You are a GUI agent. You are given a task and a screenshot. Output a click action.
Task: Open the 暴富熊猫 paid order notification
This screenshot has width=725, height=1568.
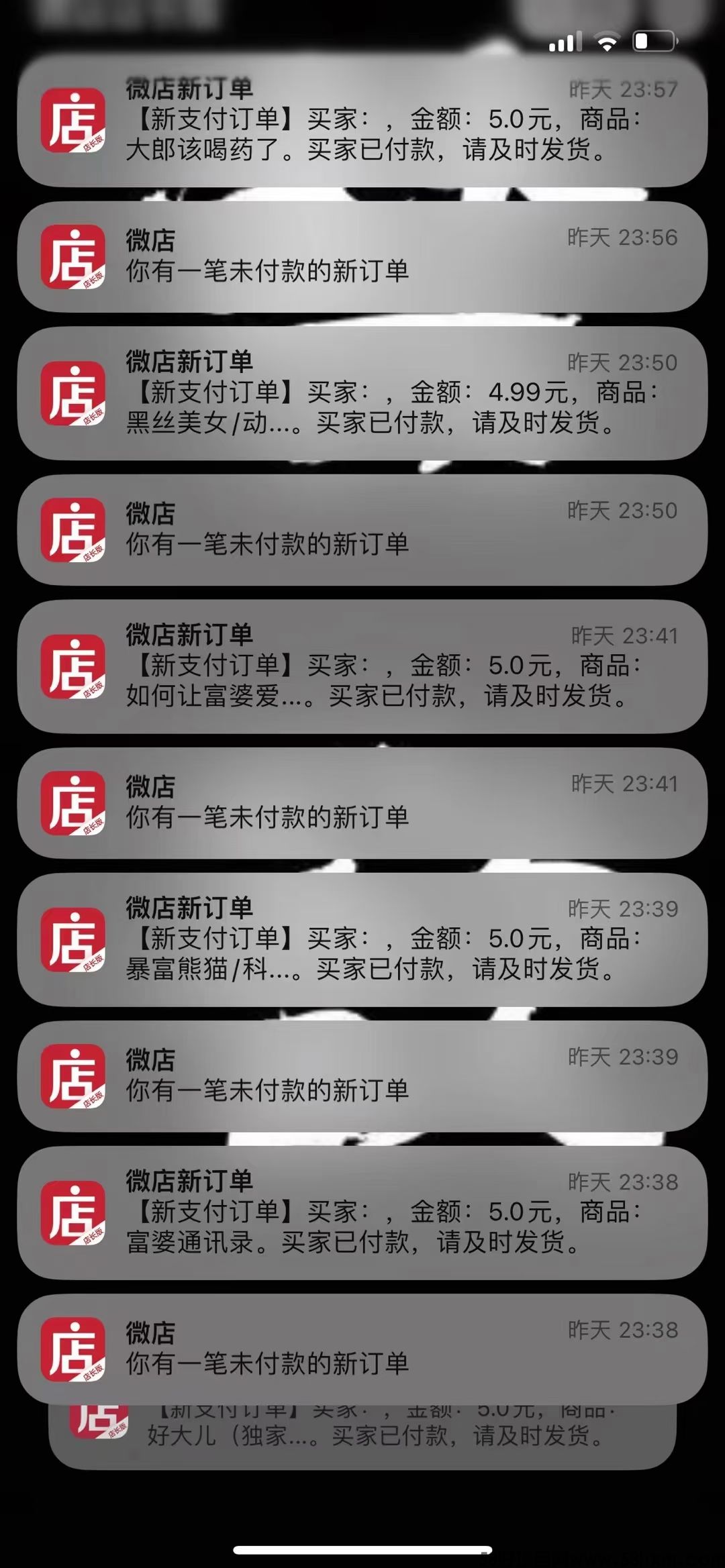(x=362, y=939)
